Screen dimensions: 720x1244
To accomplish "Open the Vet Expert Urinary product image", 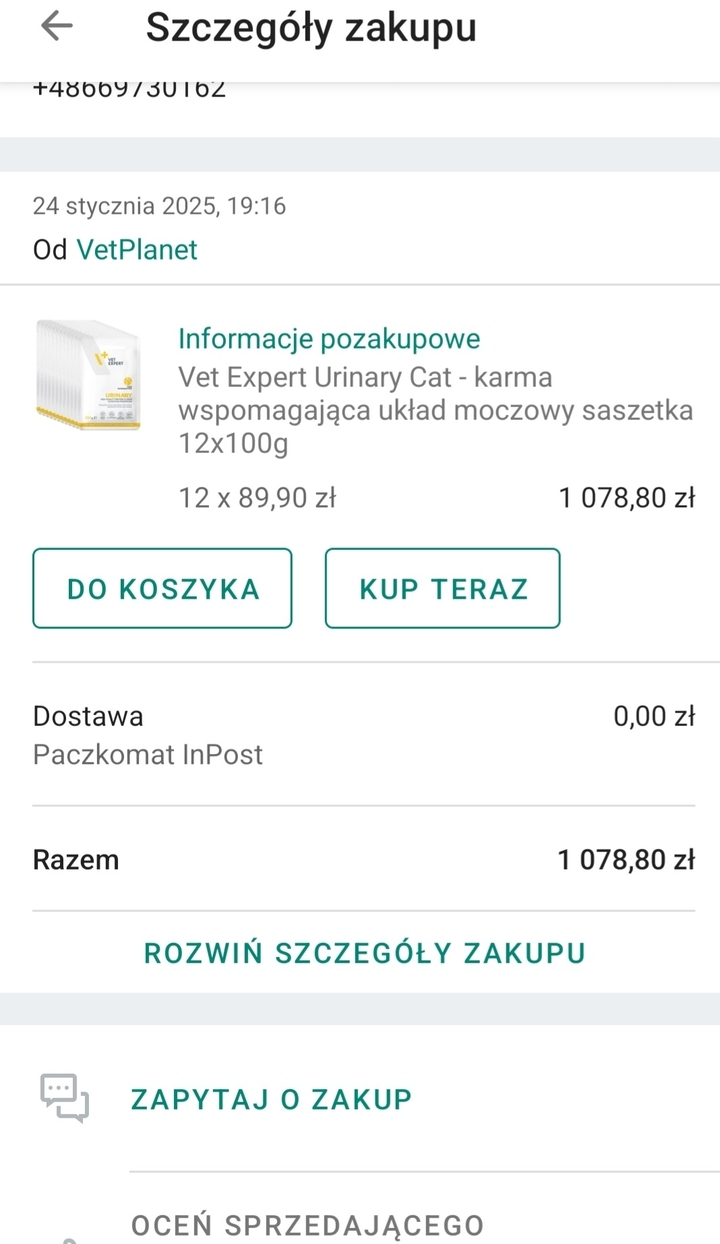I will tap(88, 377).
